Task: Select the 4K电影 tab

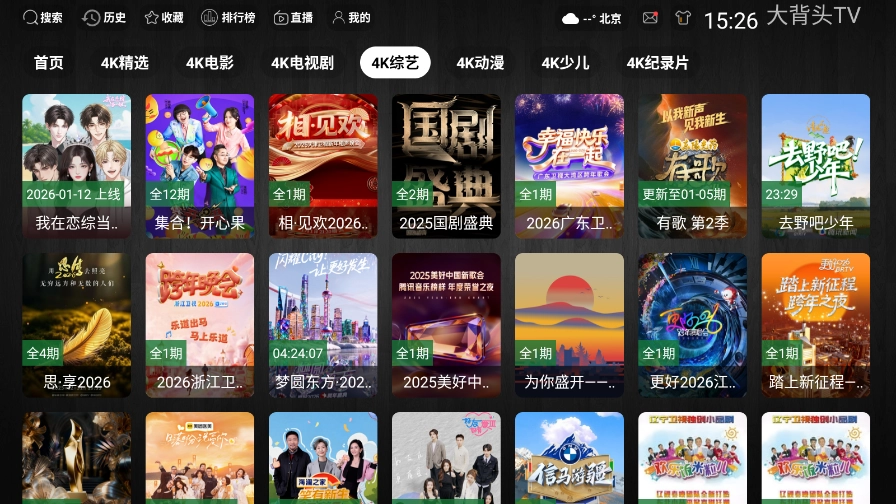Action: coord(210,63)
